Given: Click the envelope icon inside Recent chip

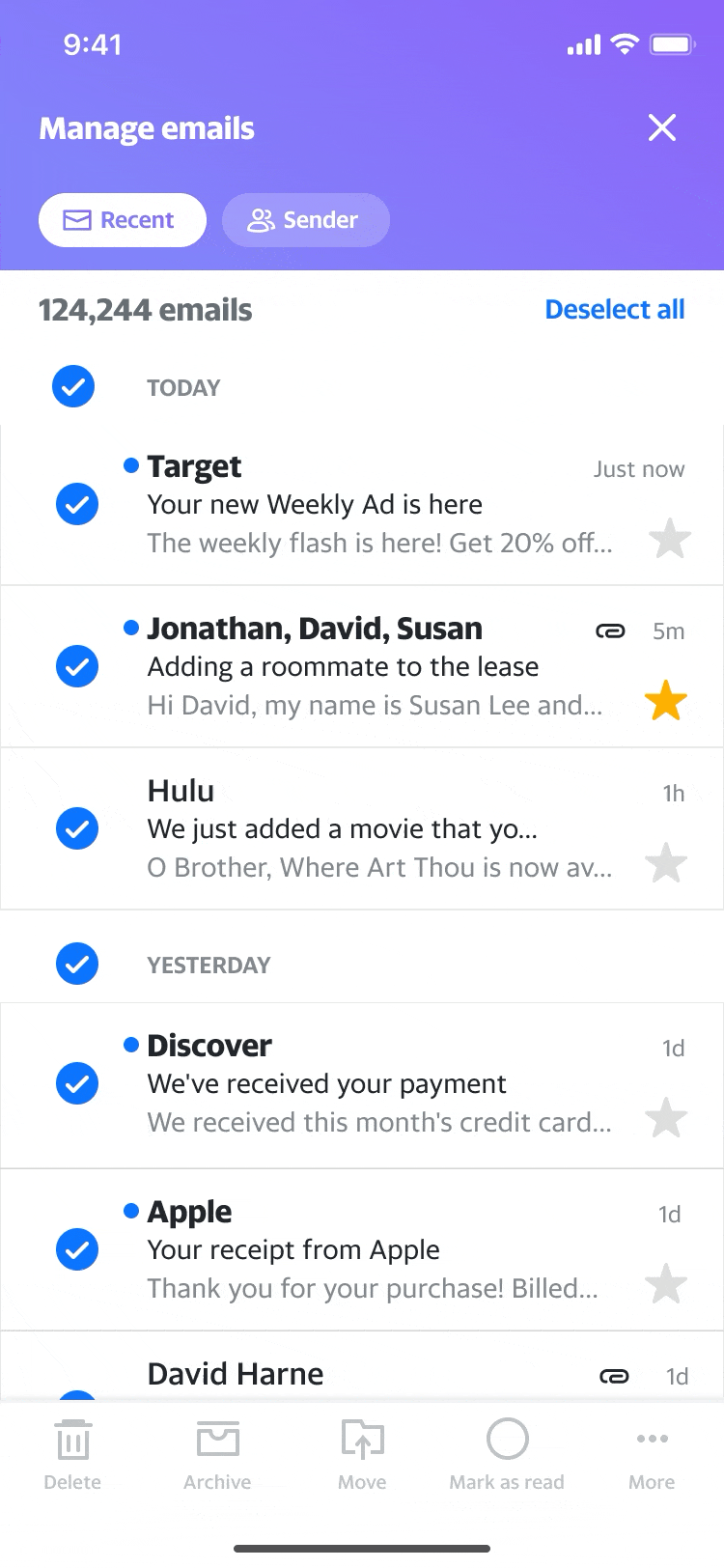Looking at the screenshot, I should [x=75, y=220].
